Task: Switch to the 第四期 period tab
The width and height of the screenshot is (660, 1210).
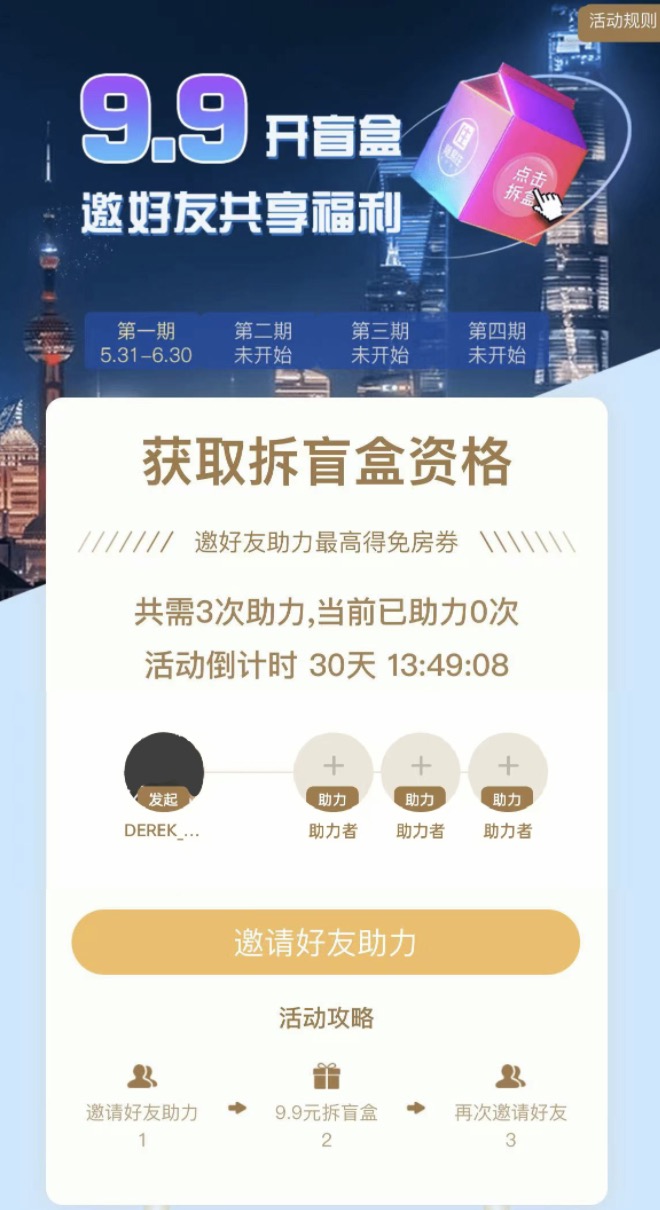Action: tap(497, 342)
